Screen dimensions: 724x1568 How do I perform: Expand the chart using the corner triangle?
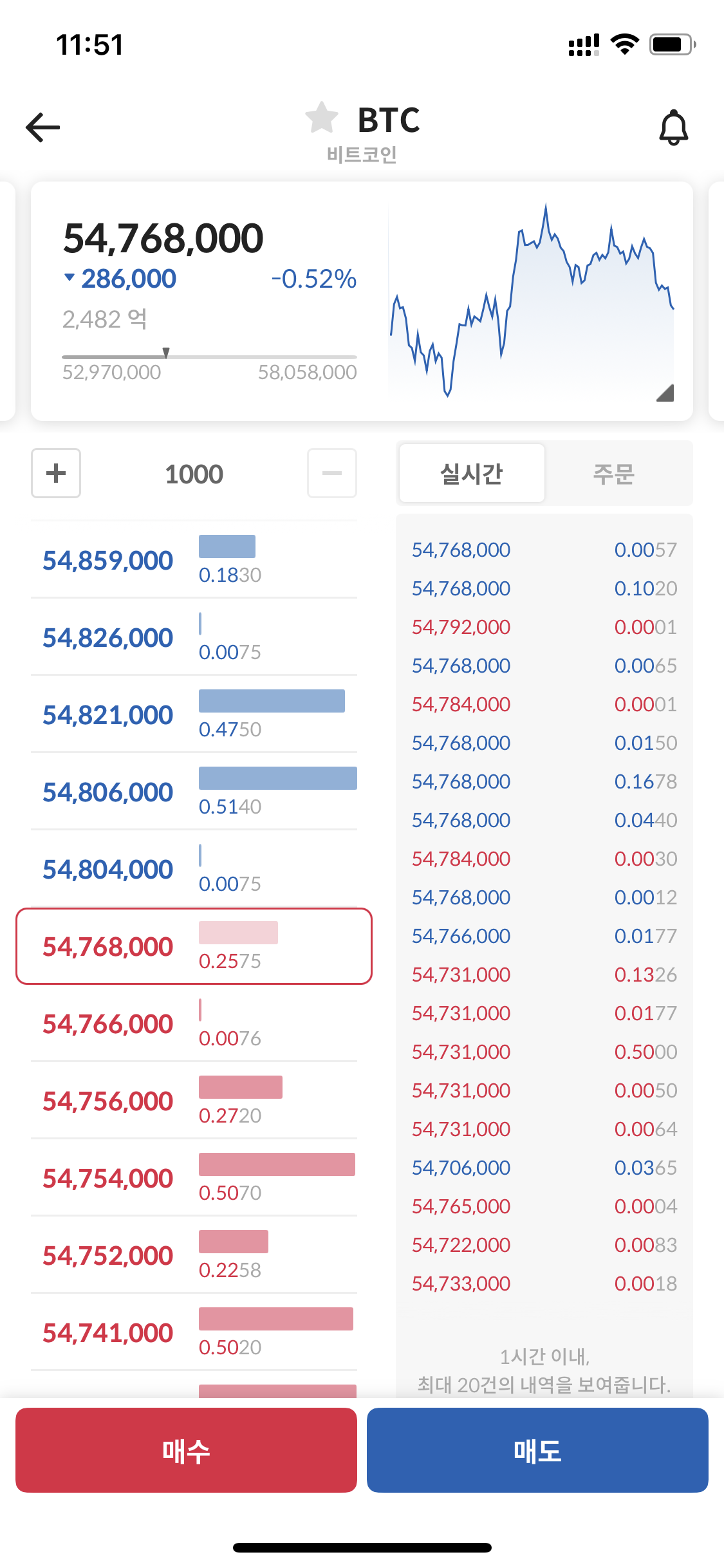665,393
